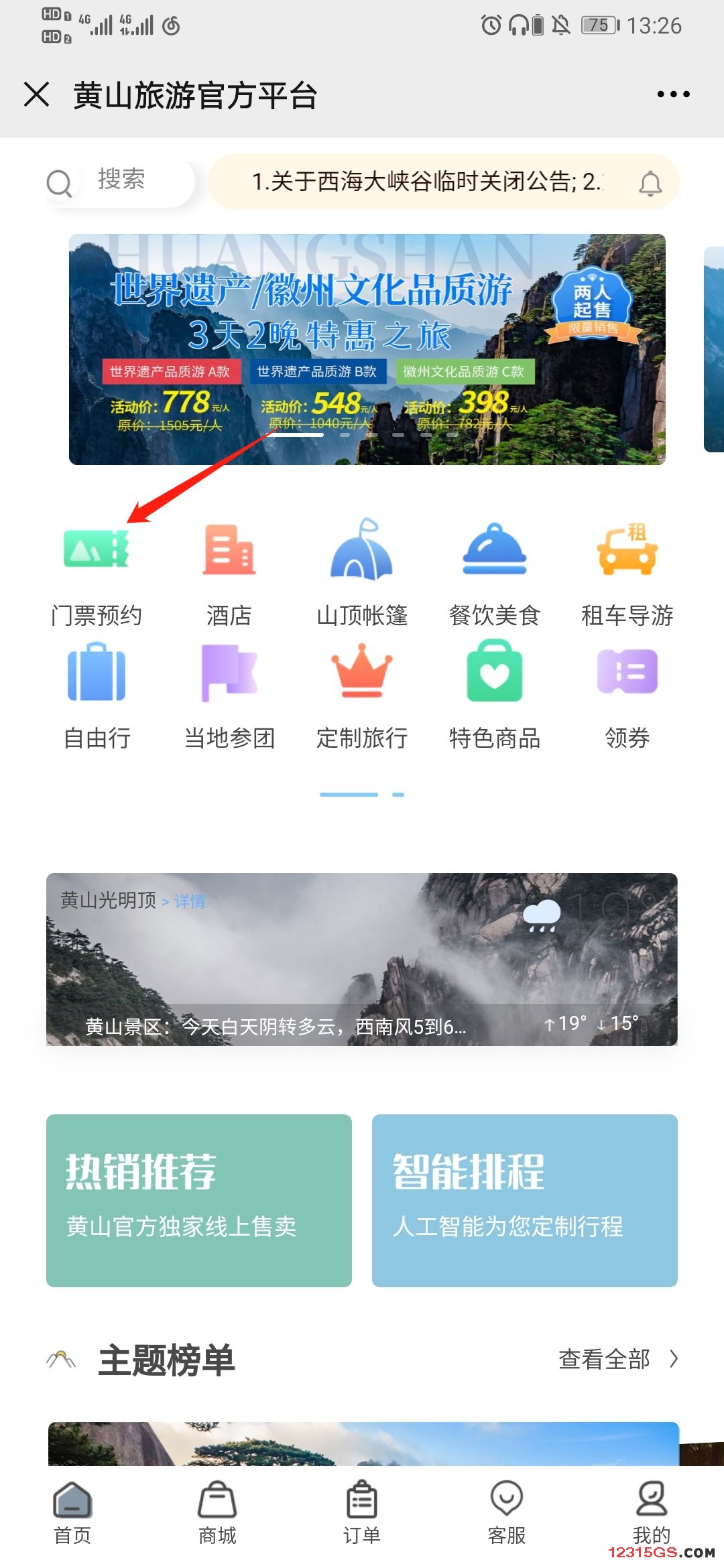Open the three-dot overflow menu
This screenshot has height=1568, width=724.
click(673, 94)
